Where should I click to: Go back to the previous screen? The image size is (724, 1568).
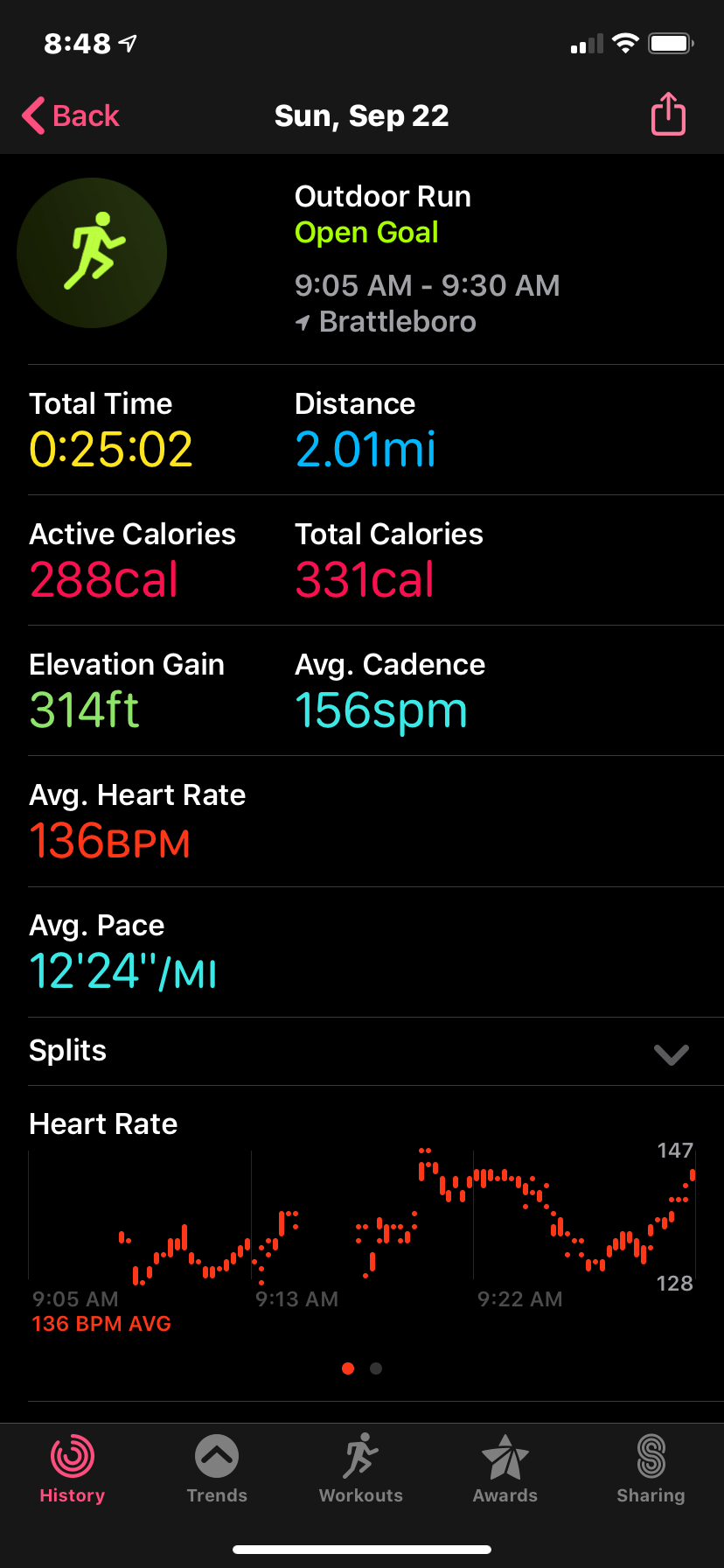(71, 115)
